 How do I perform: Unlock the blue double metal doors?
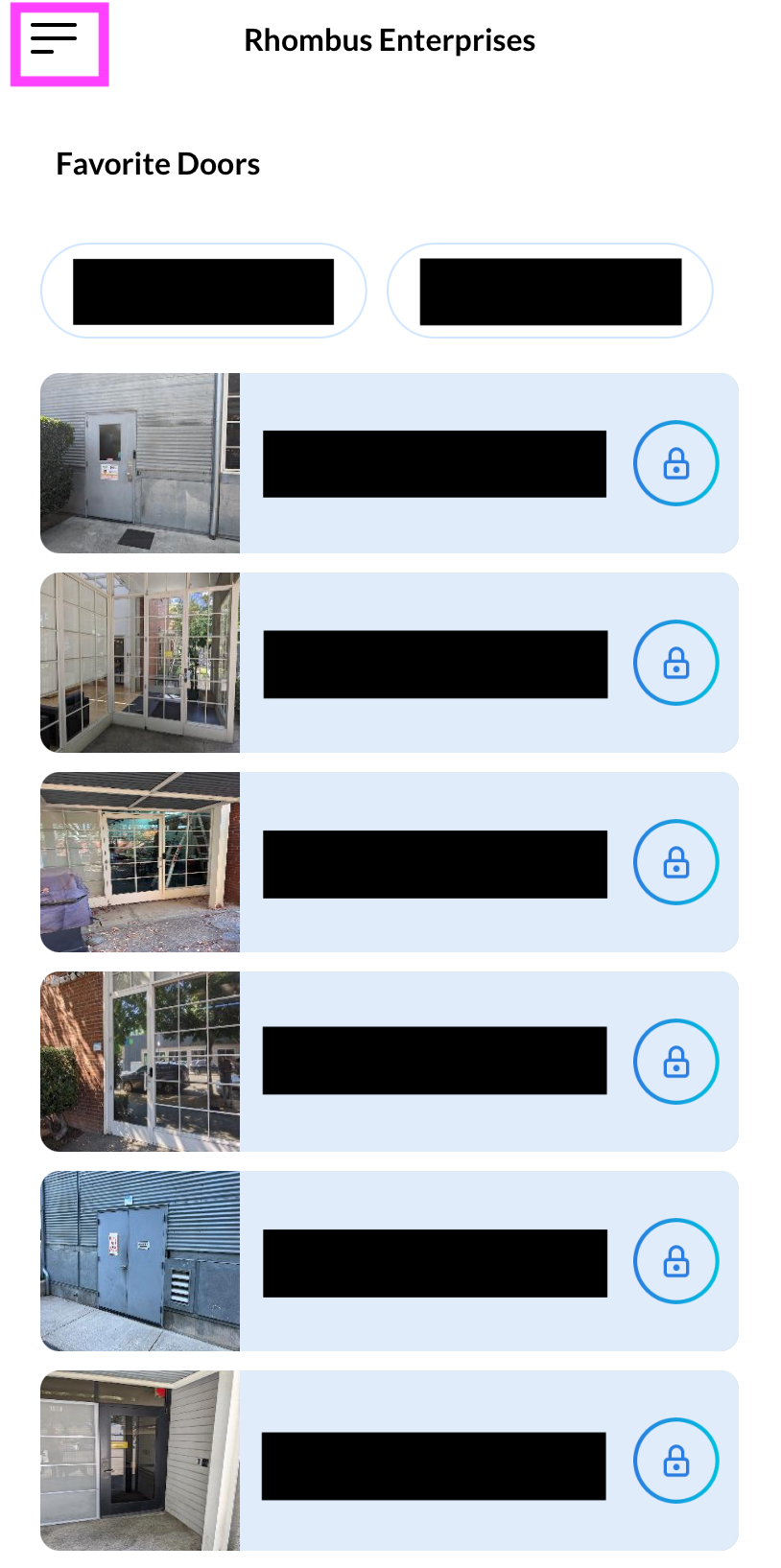point(675,1261)
